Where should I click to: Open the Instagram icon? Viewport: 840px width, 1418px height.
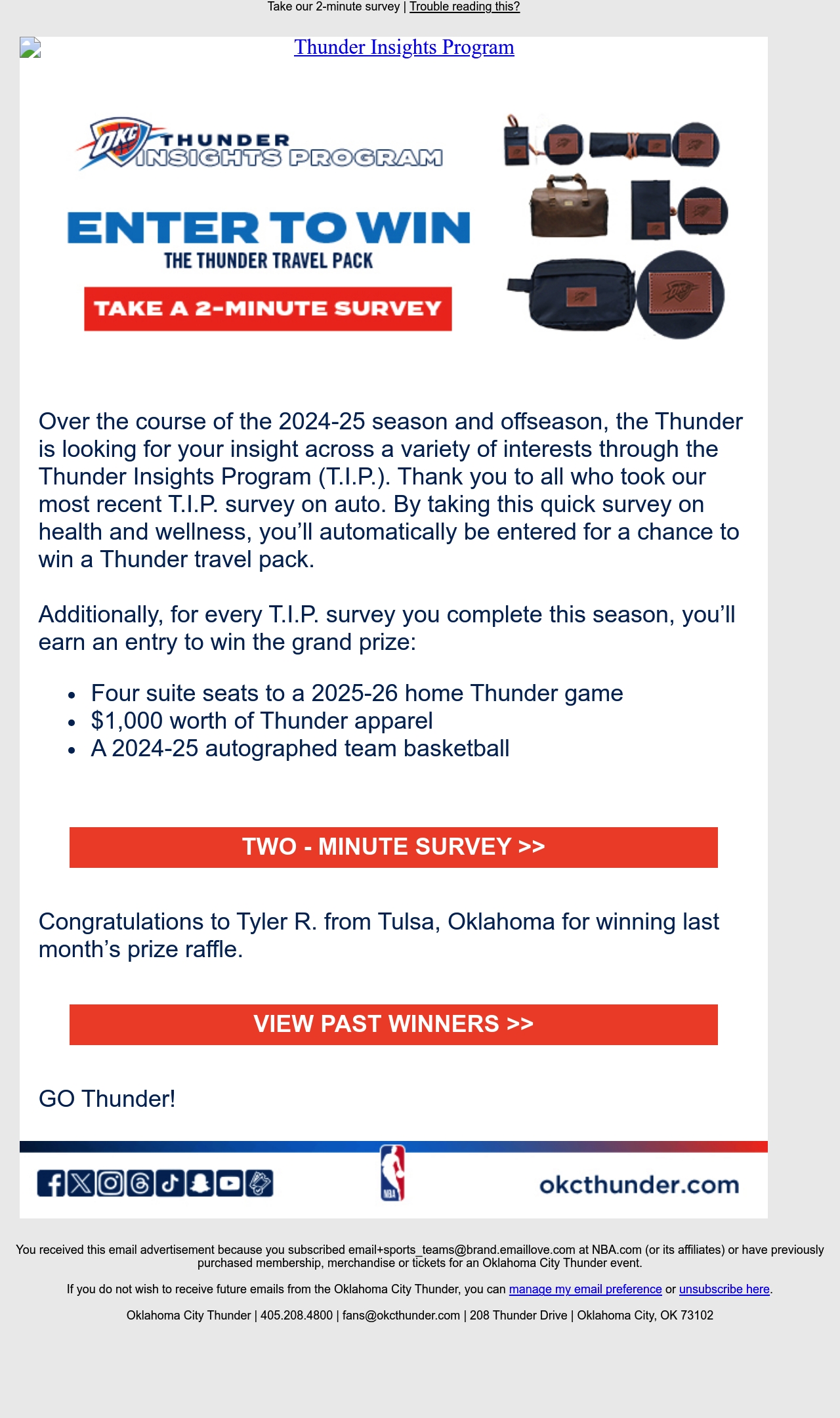point(110,1183)
